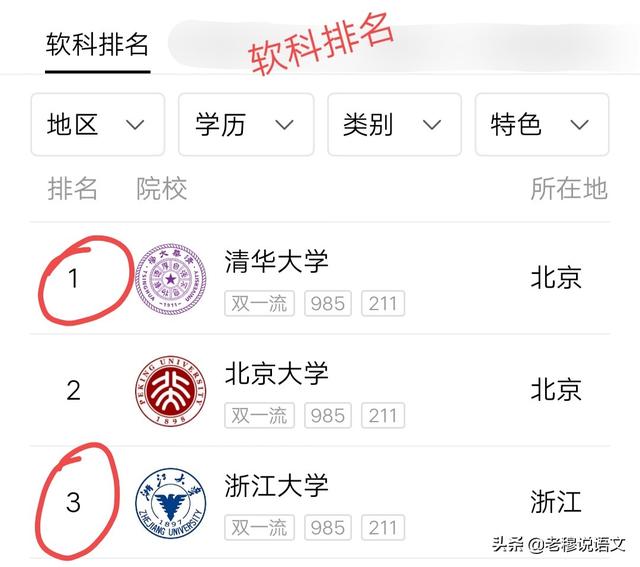640x567 pixels.
Task: Open the 特色 filter dropdown
Action: (542, 125)
